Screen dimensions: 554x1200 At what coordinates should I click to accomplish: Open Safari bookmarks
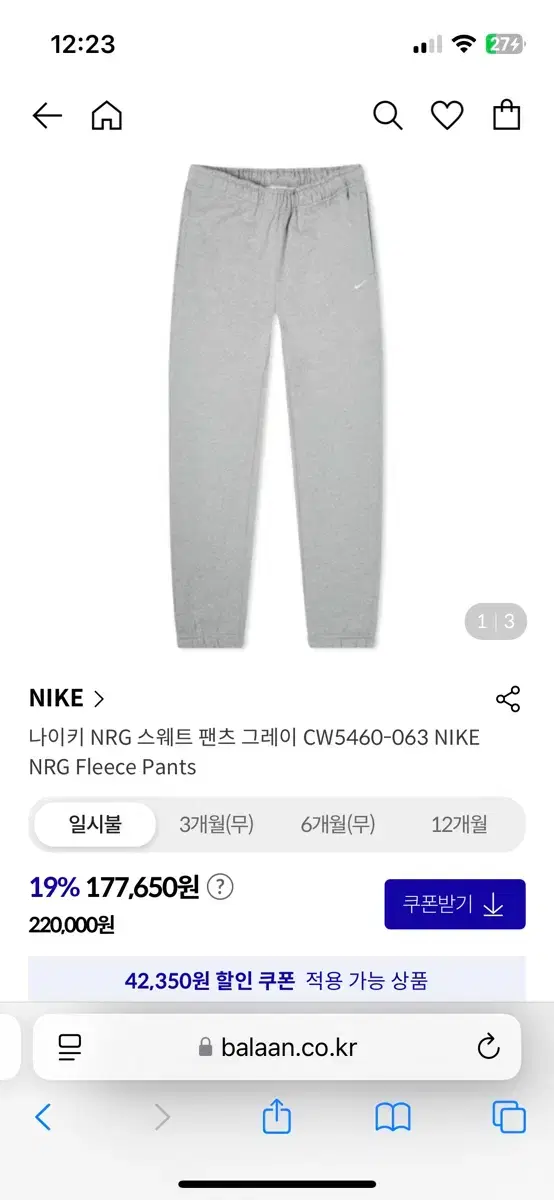(x=393, y=1117)
